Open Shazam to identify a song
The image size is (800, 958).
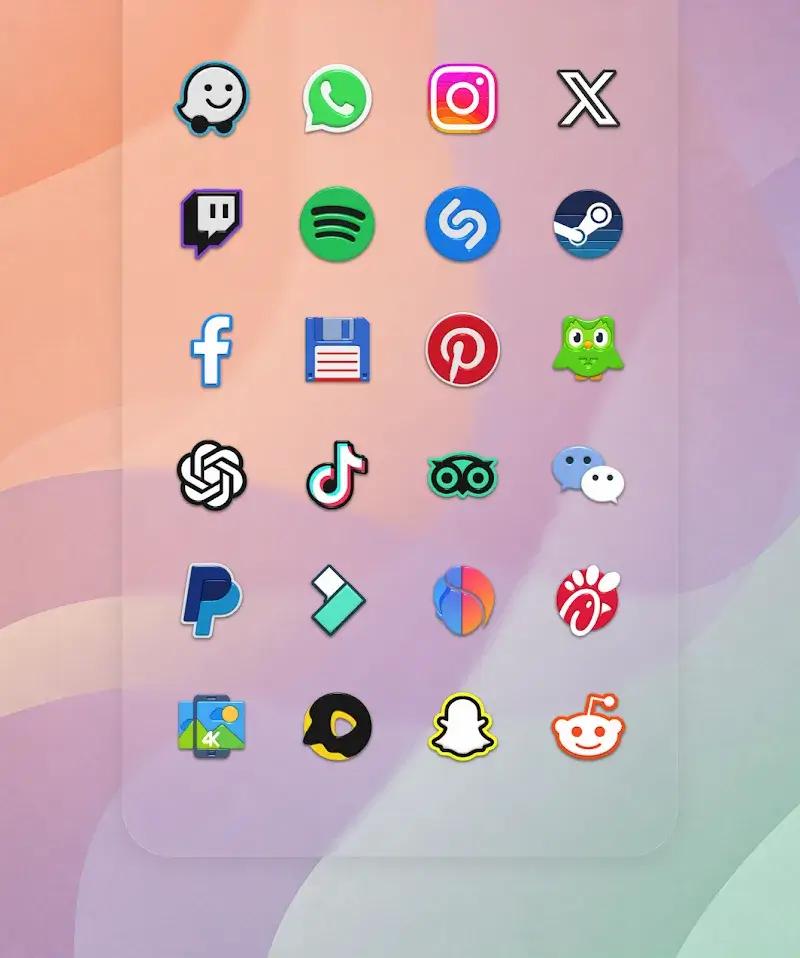click(463, 225)
